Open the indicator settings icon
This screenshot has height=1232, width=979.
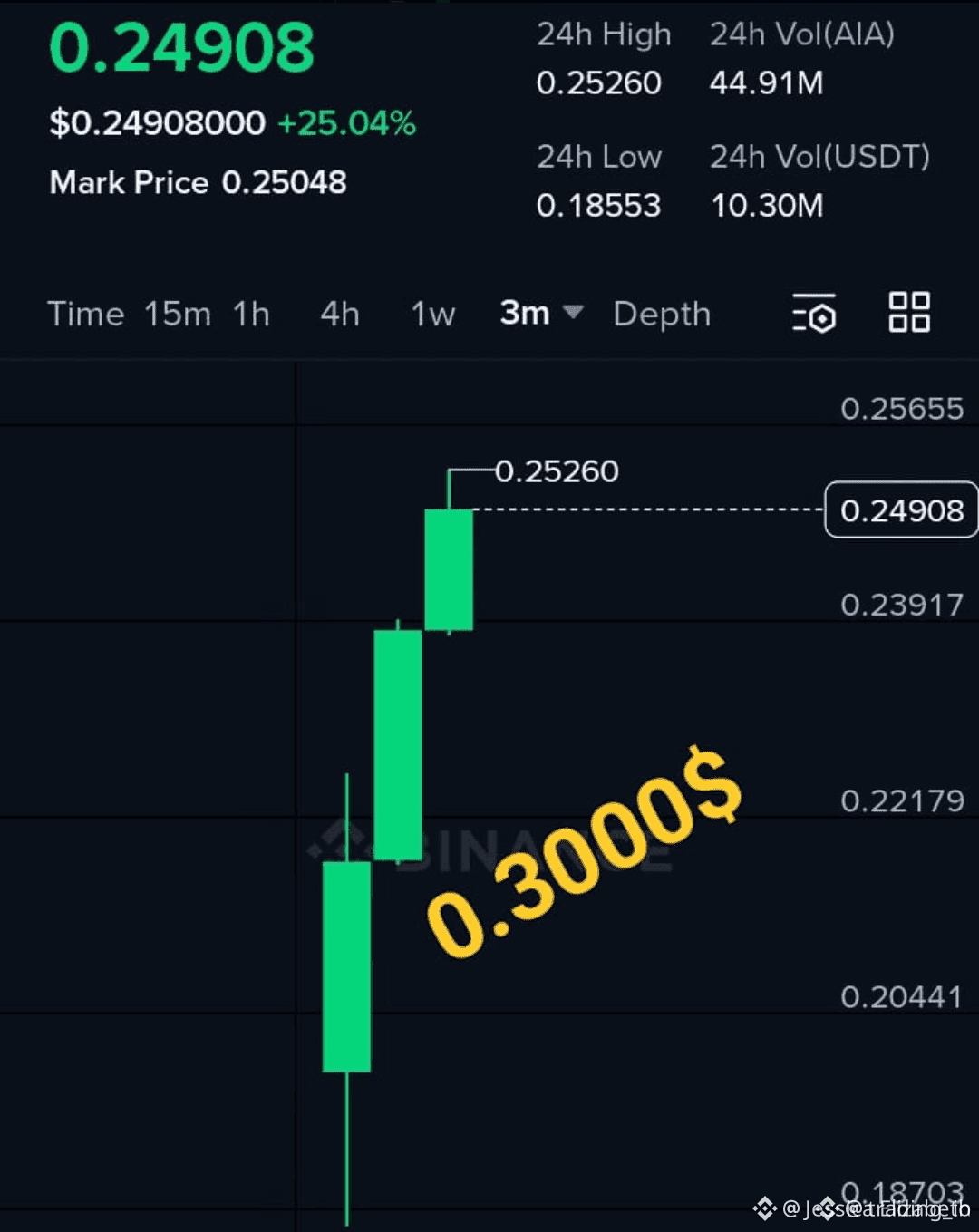814,313
